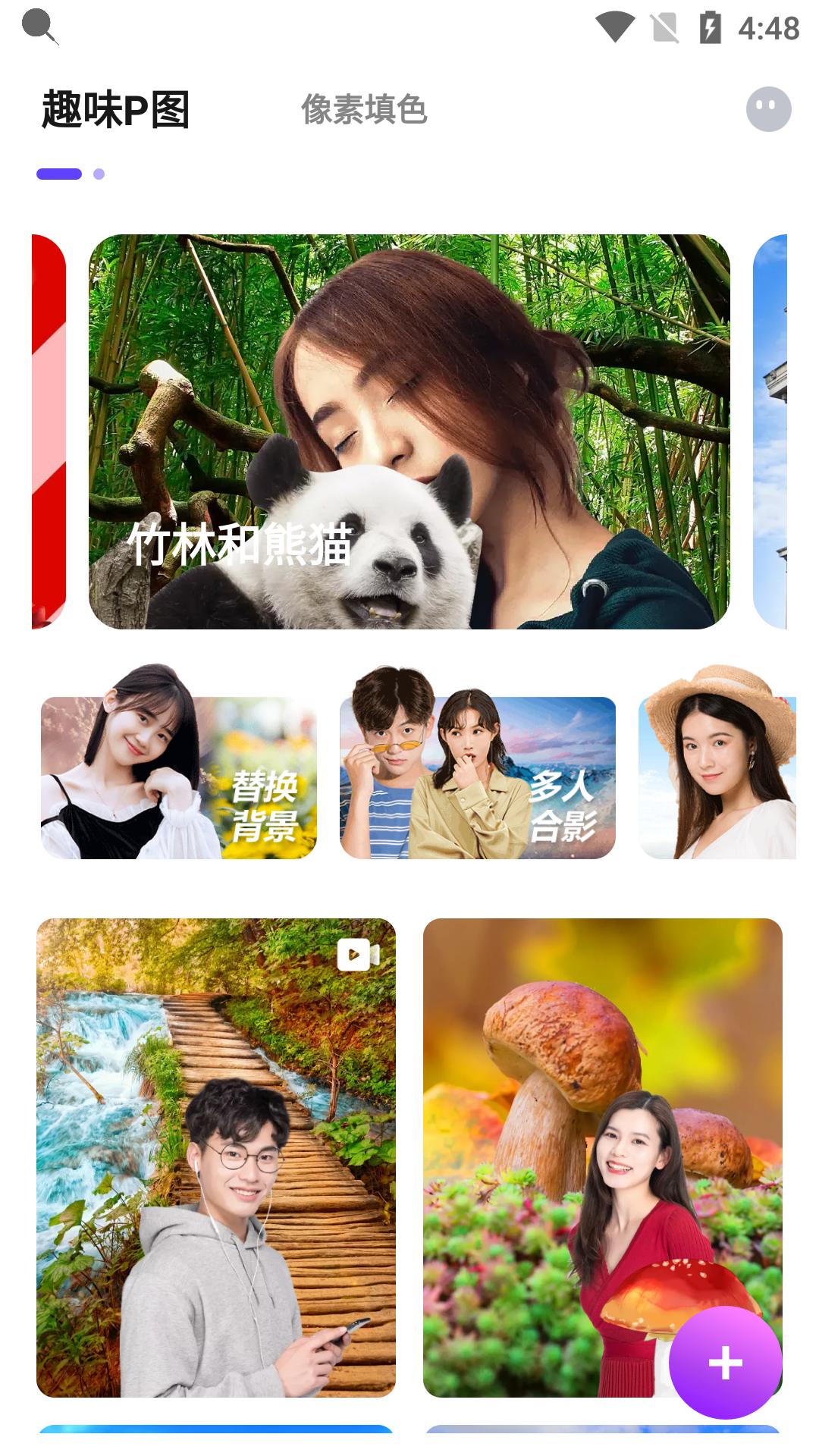Open the 竹林和熊猫 banner
This screenshot has width=819, height=1456.
pos(409,431)
